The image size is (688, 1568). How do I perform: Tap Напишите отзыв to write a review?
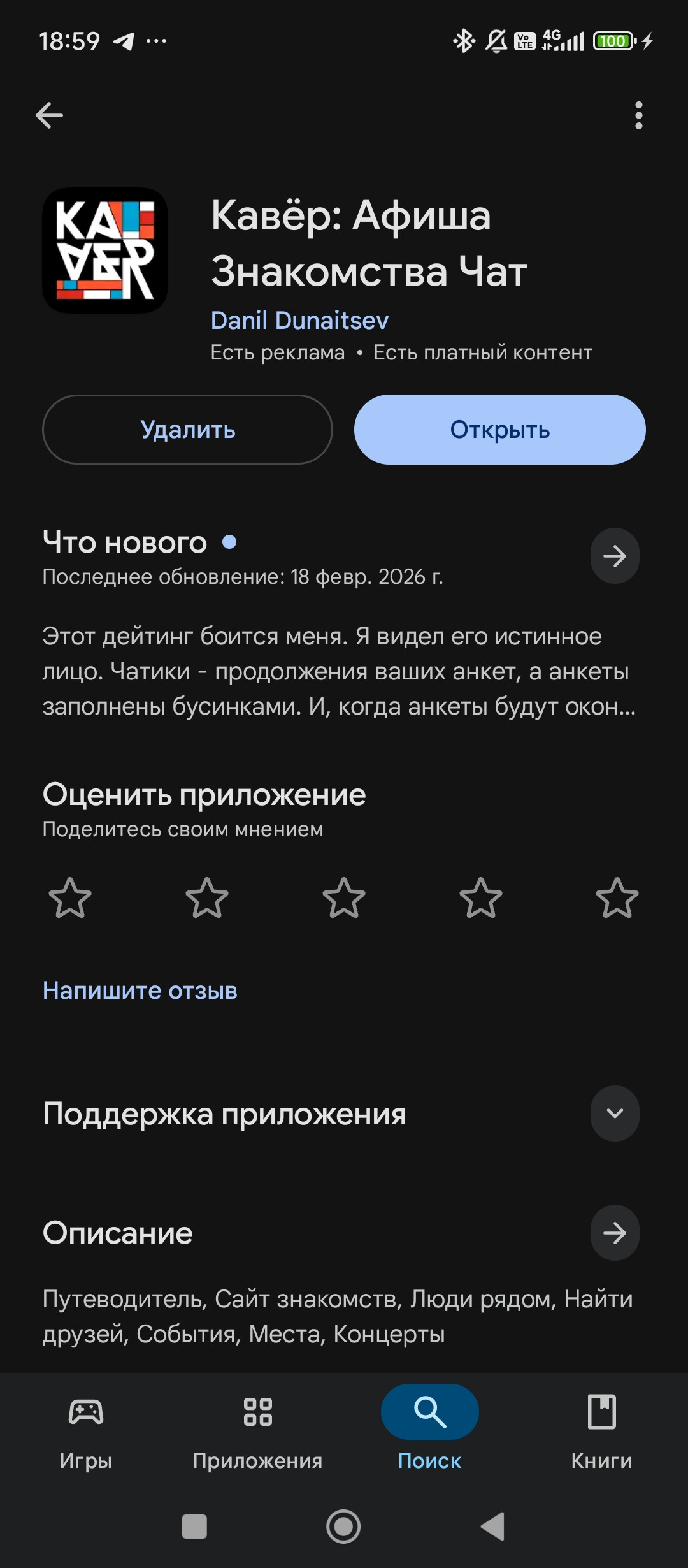[140, 991]
